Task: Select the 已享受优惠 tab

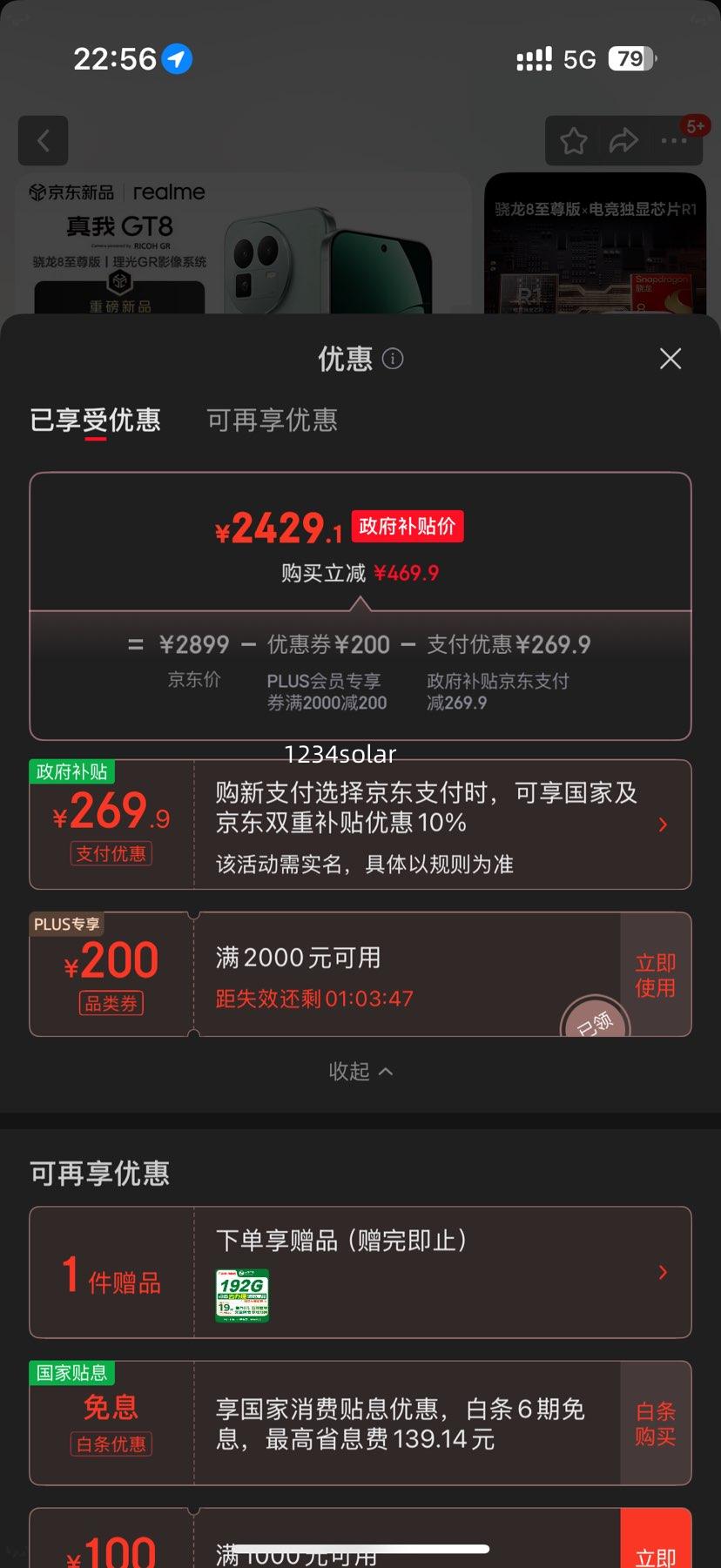Action: click(x=95, y=421)
